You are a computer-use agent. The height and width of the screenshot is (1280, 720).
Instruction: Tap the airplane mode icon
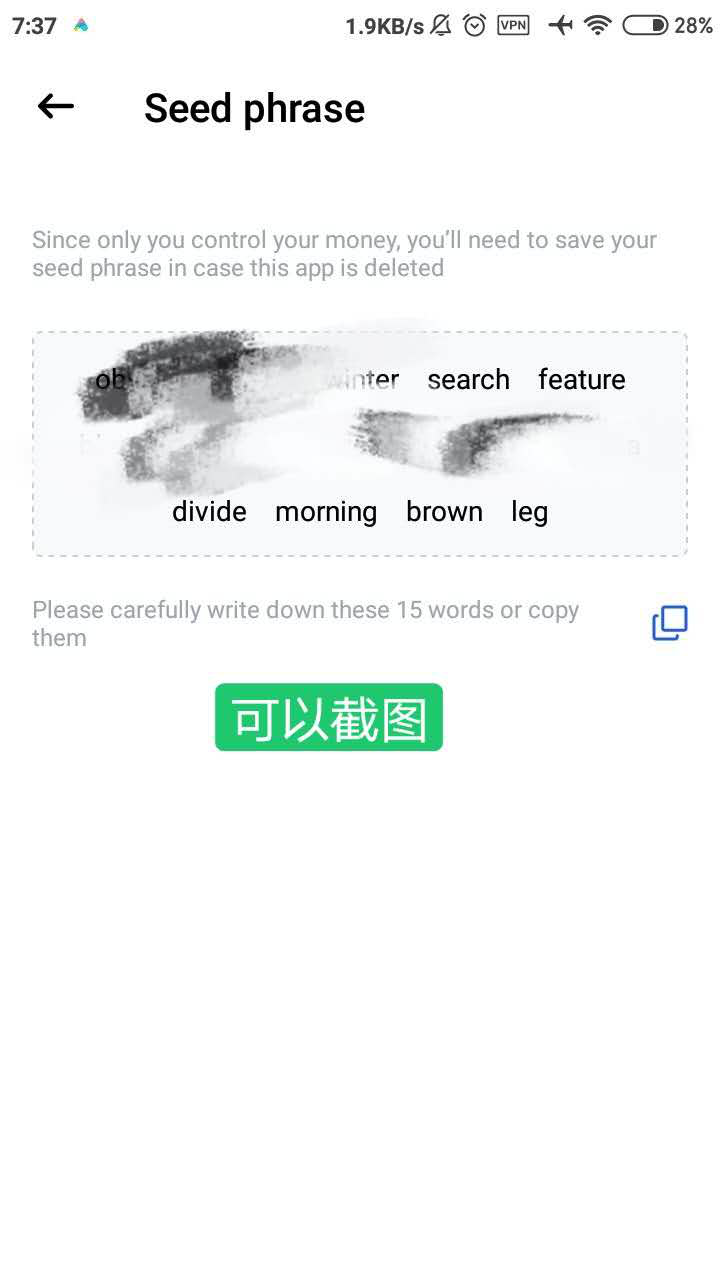point(563,25)
